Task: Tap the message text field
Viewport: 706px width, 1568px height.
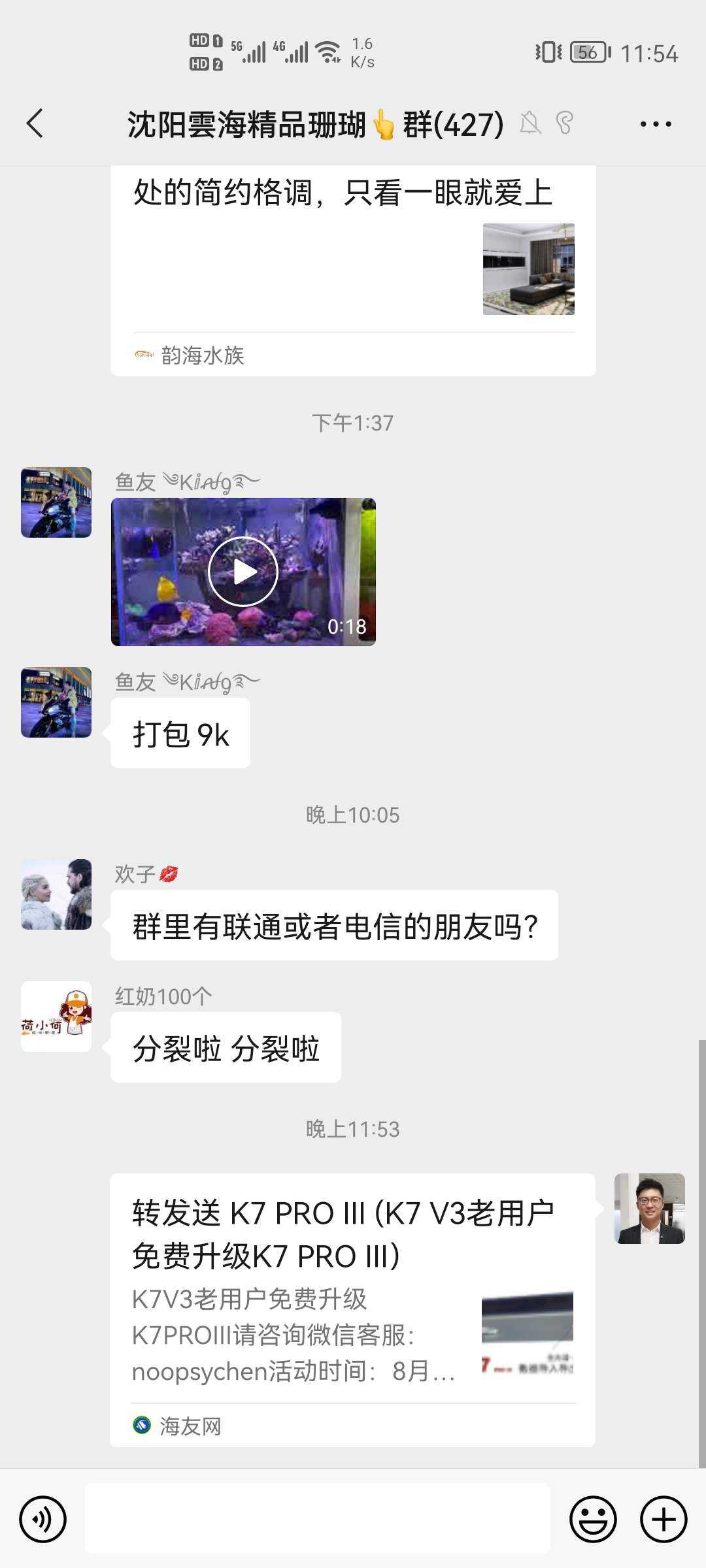Action: point(318,1519)
